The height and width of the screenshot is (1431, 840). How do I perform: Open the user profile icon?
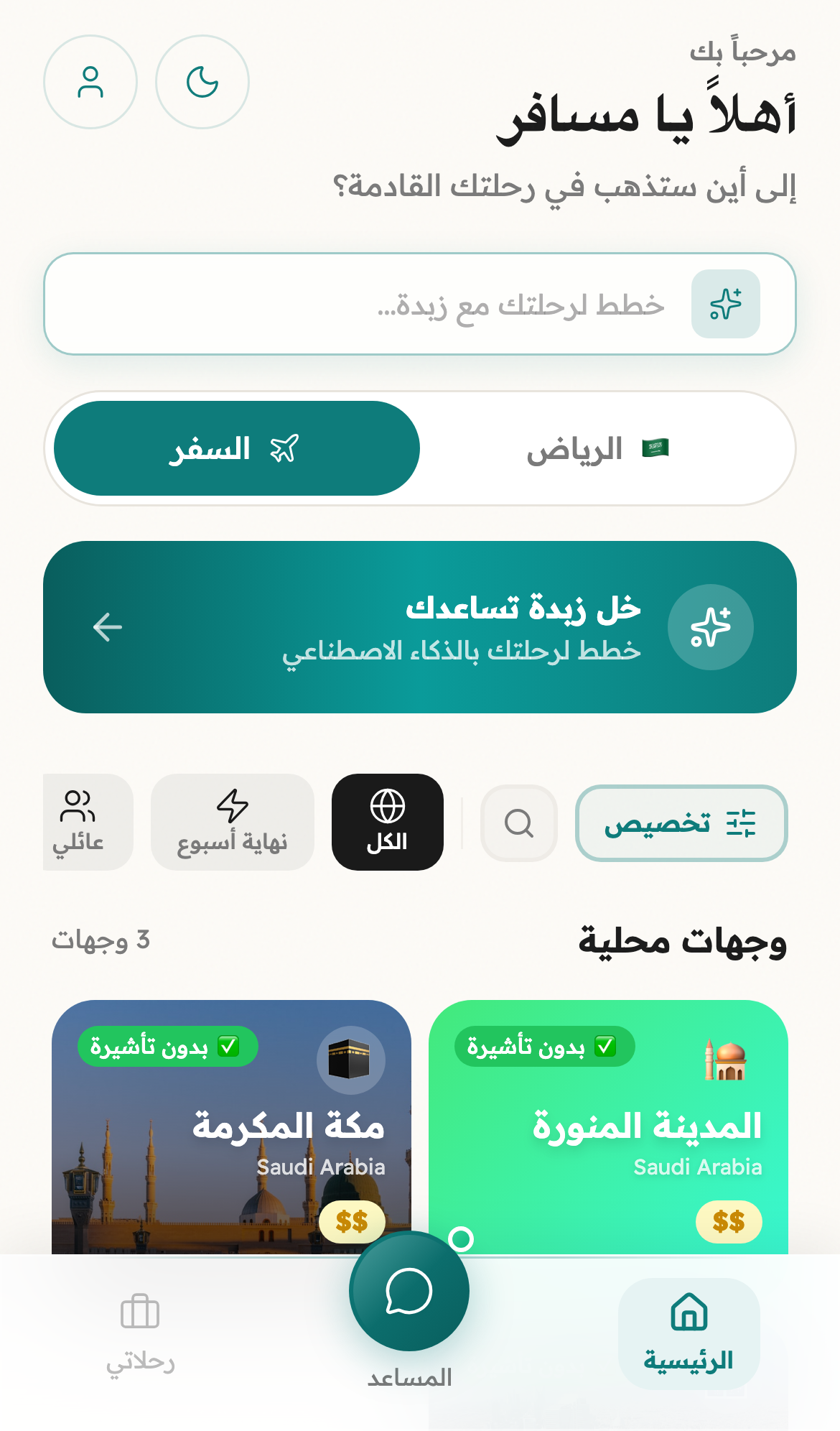click(x=90, y=82)
